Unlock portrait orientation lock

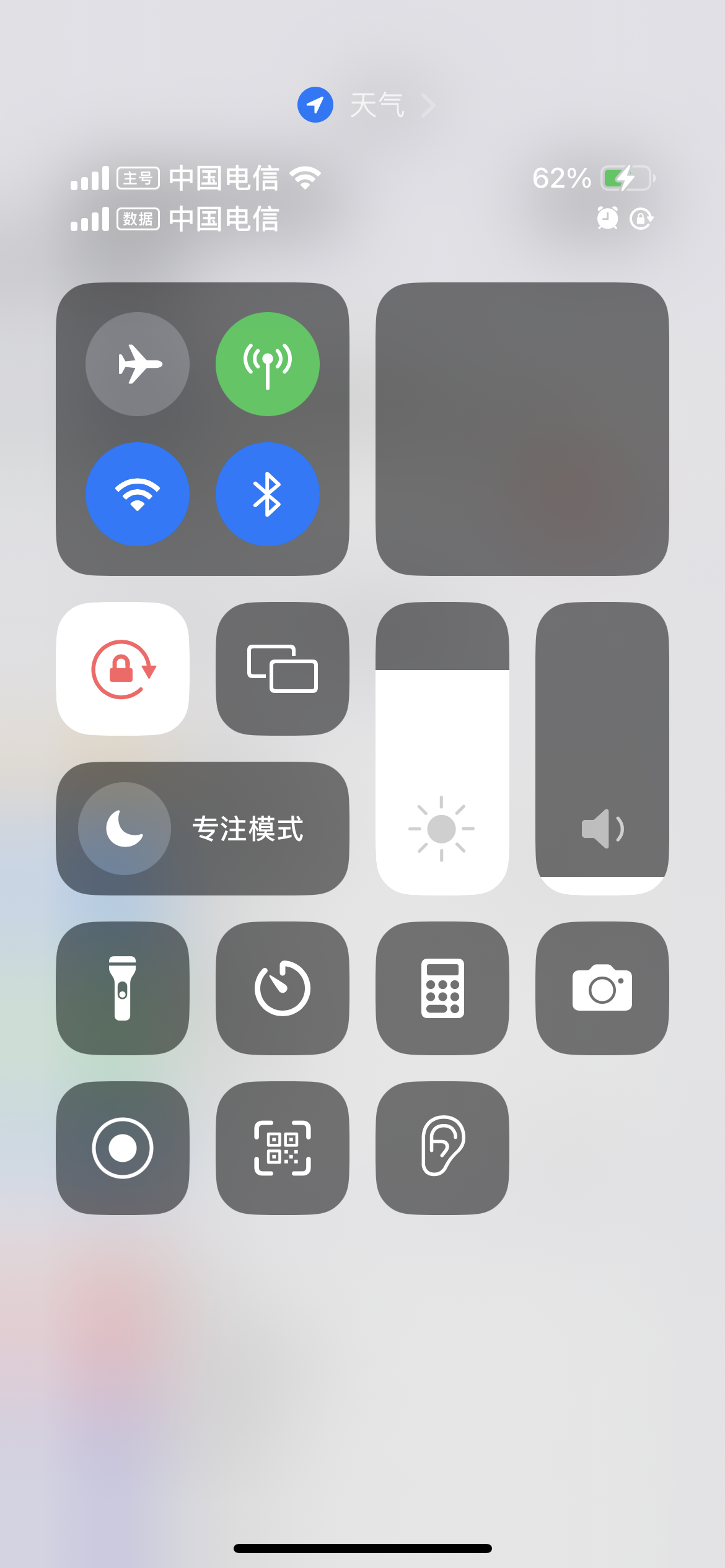pos(123,669)
